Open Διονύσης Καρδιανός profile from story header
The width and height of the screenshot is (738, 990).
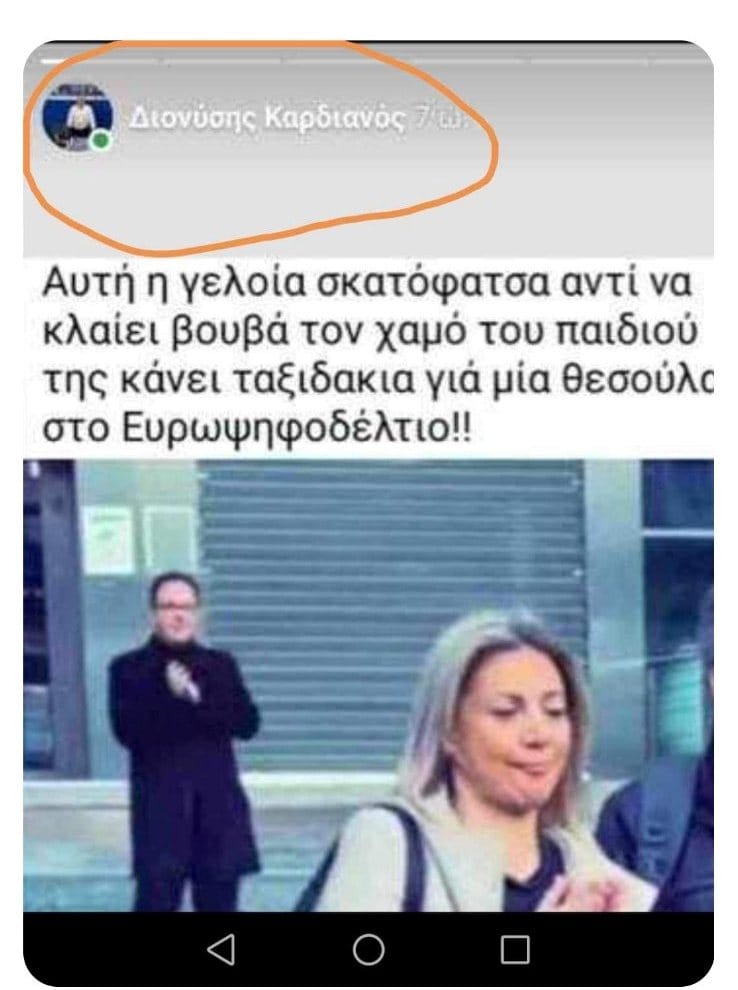267,119
